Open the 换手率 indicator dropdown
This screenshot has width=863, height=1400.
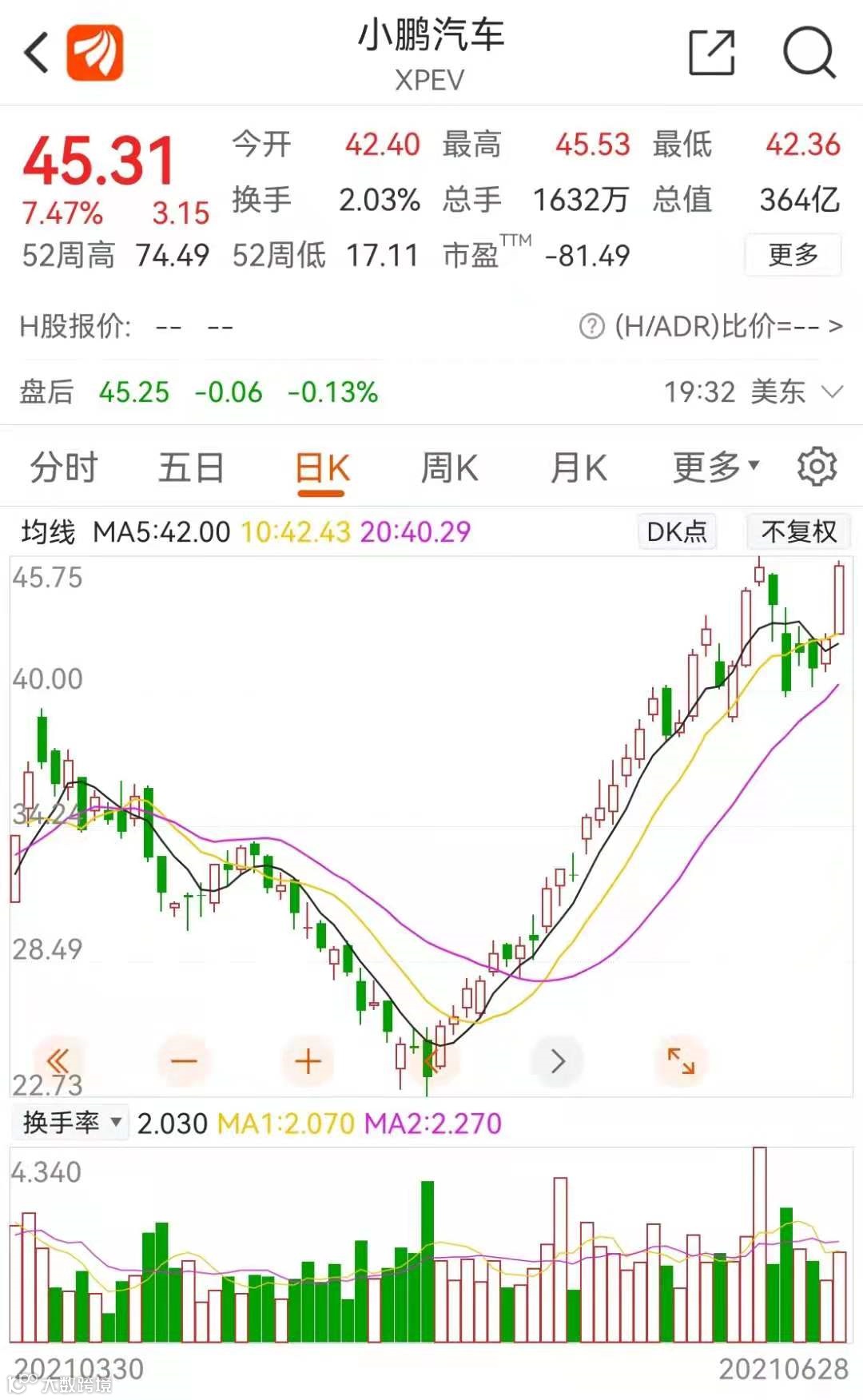pos(71,1123)
